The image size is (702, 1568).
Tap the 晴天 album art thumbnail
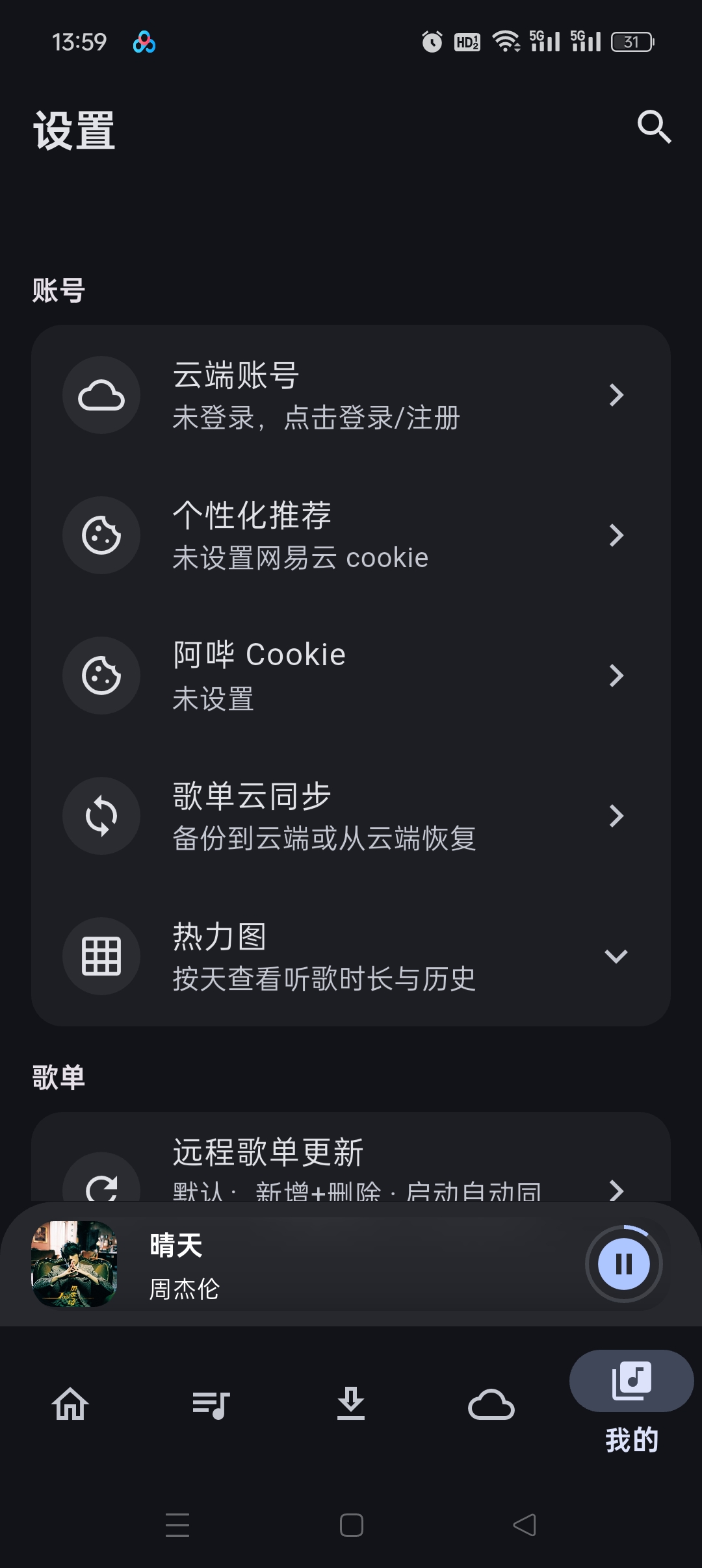point(73,1264)
